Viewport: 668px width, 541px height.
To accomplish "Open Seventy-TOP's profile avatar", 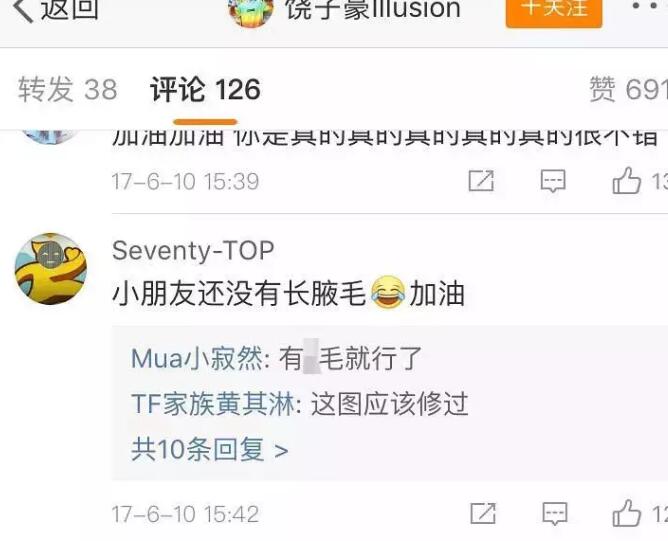I will pos(50,269).
